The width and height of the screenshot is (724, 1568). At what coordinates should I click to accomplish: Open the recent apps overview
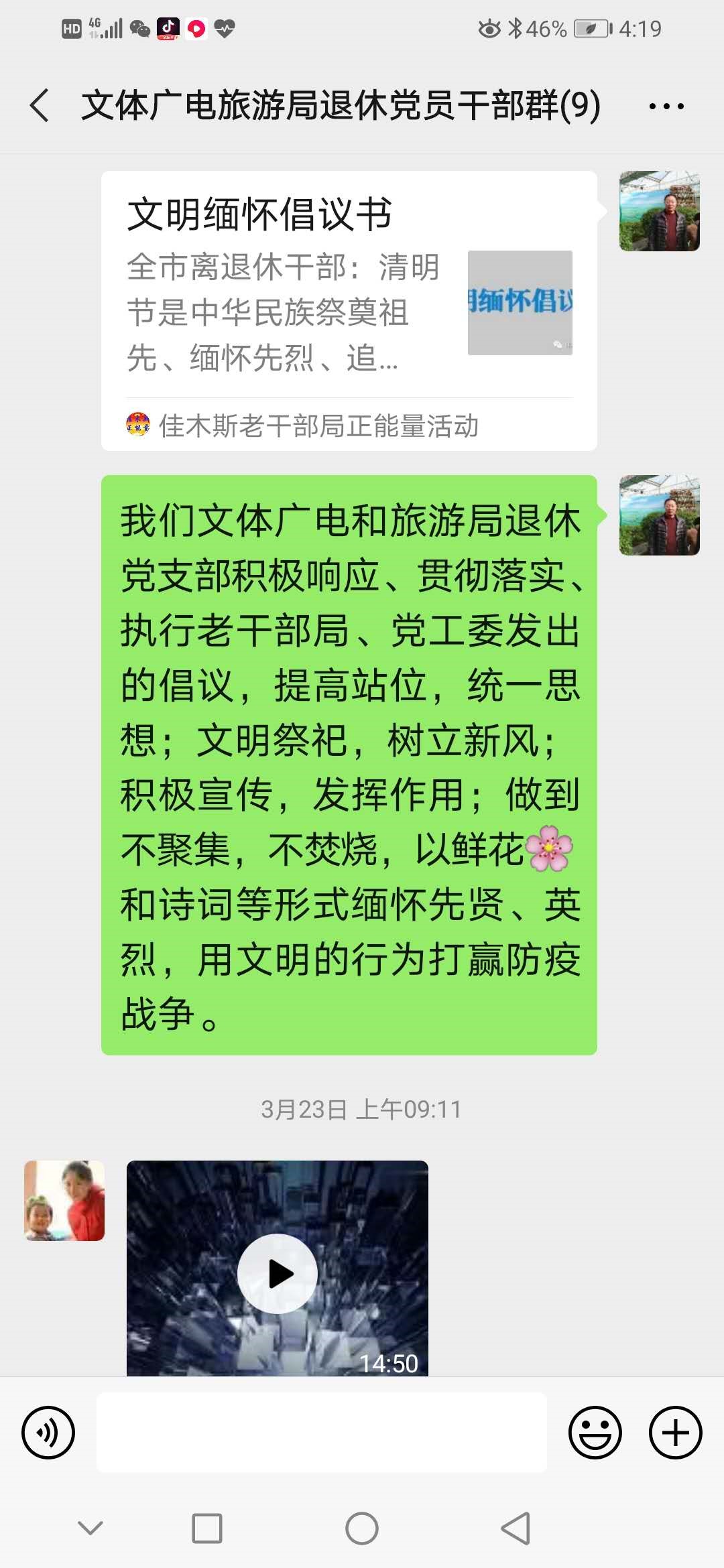pyautogui.click(x=207, y=1529)
